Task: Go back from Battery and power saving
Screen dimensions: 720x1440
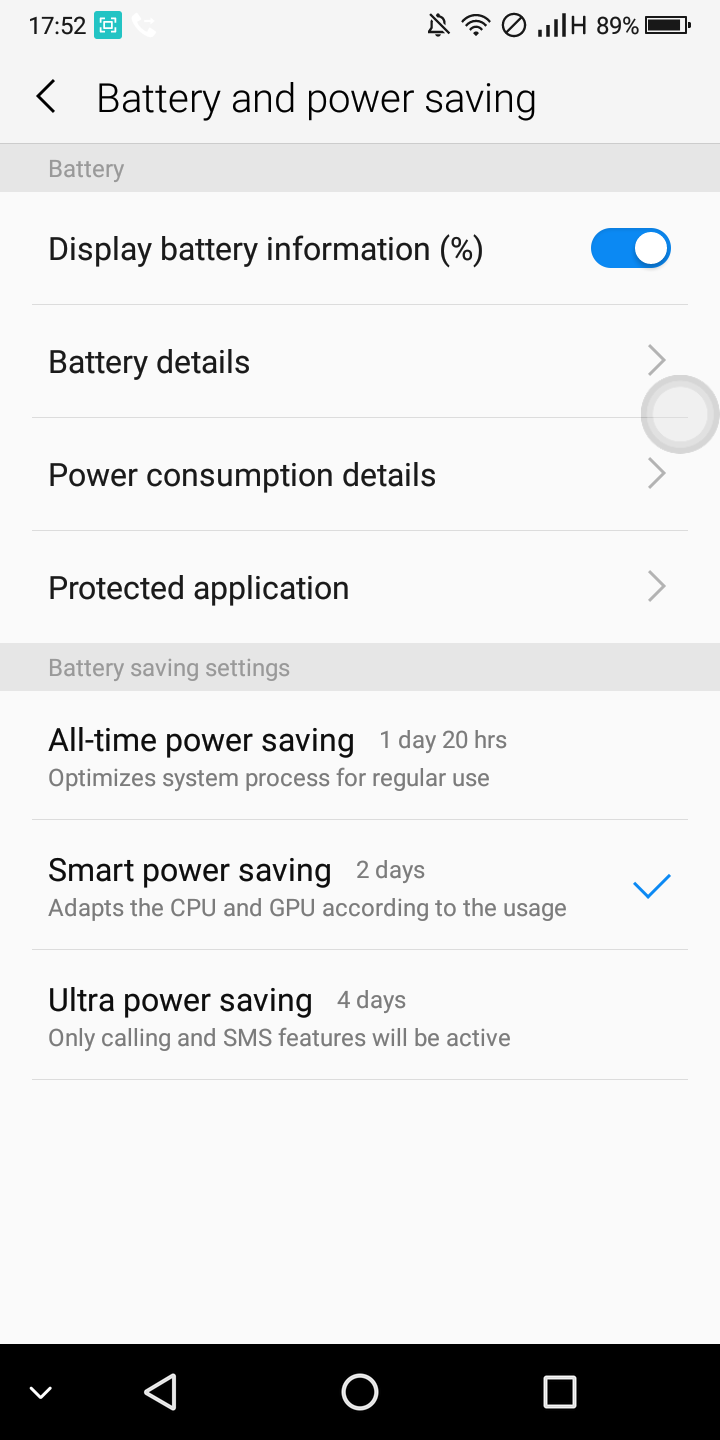Action: point(46,98)
